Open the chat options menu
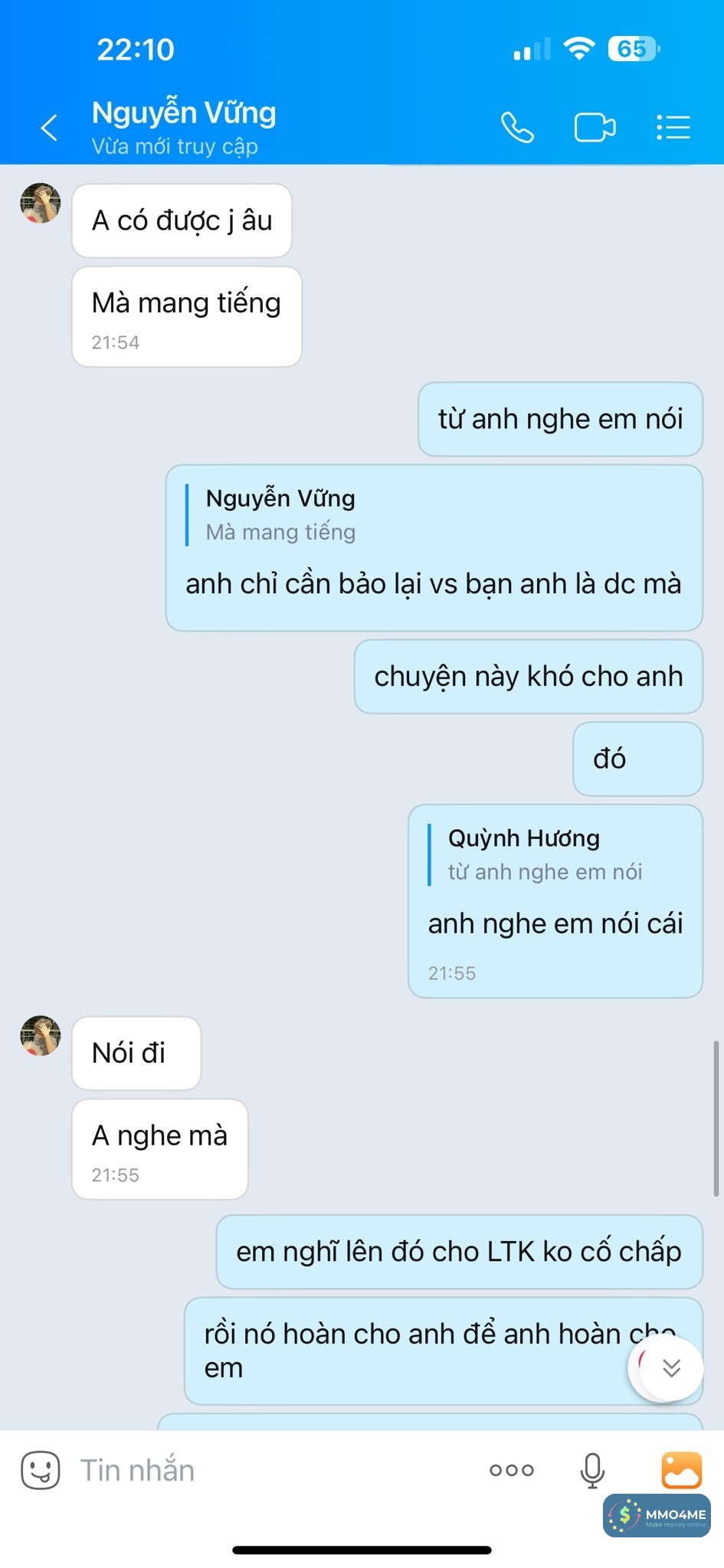The width and height of the screenshot is (724, 1568). (673, 127)
